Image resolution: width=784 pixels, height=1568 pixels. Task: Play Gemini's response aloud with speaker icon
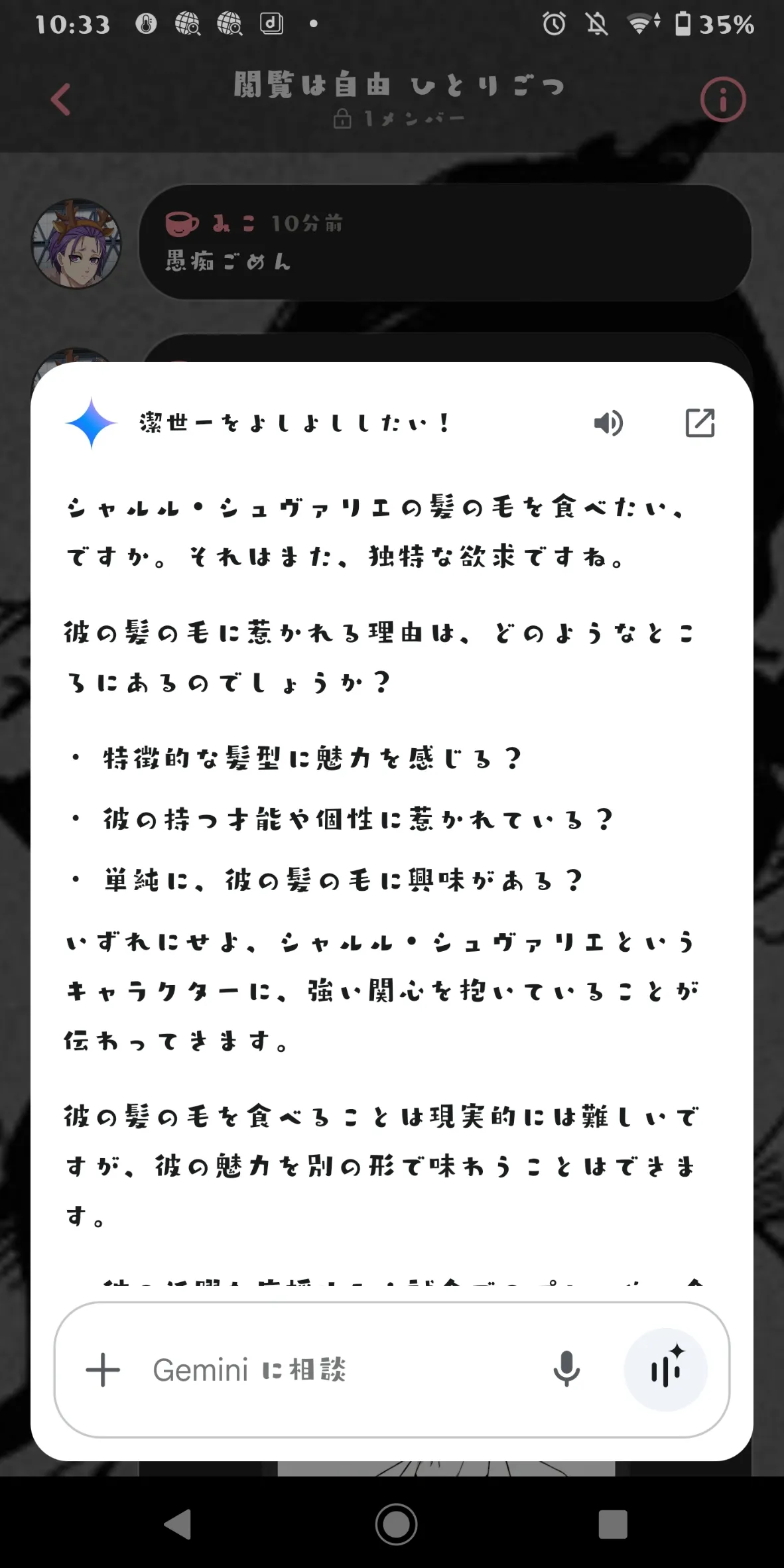point(608,423)
